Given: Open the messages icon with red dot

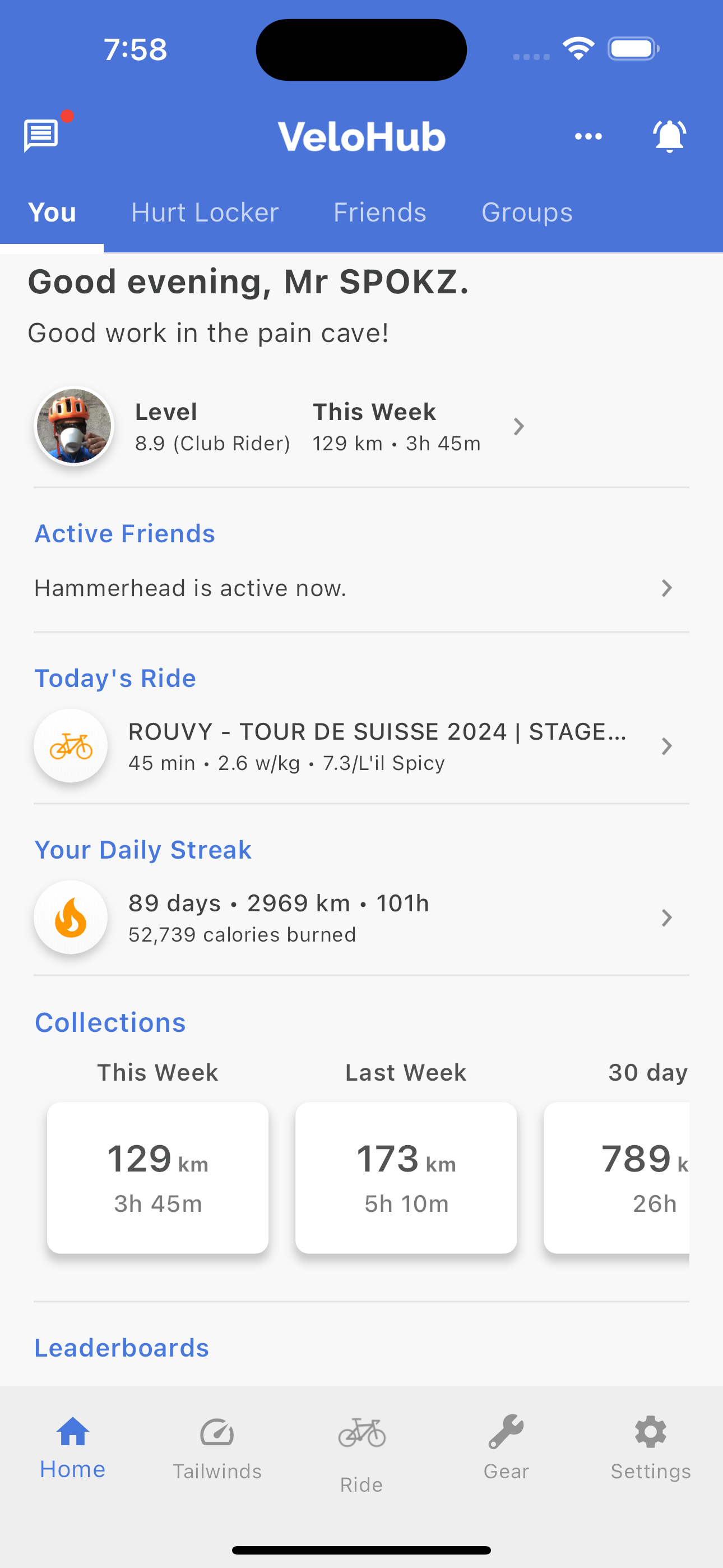Looking at the screenshot, I should coord(41,135).
